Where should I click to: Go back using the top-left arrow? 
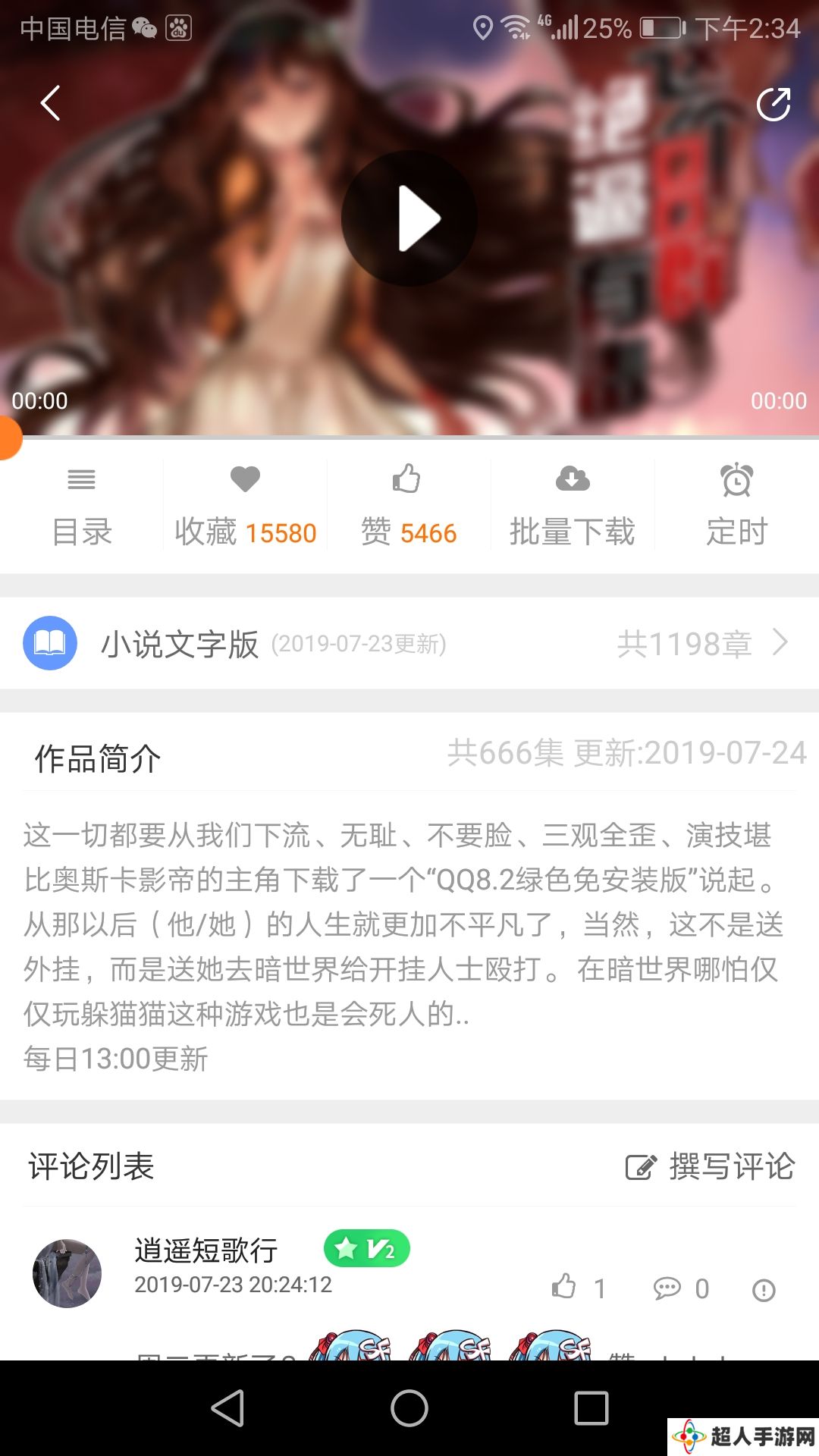tap(50, 103)
